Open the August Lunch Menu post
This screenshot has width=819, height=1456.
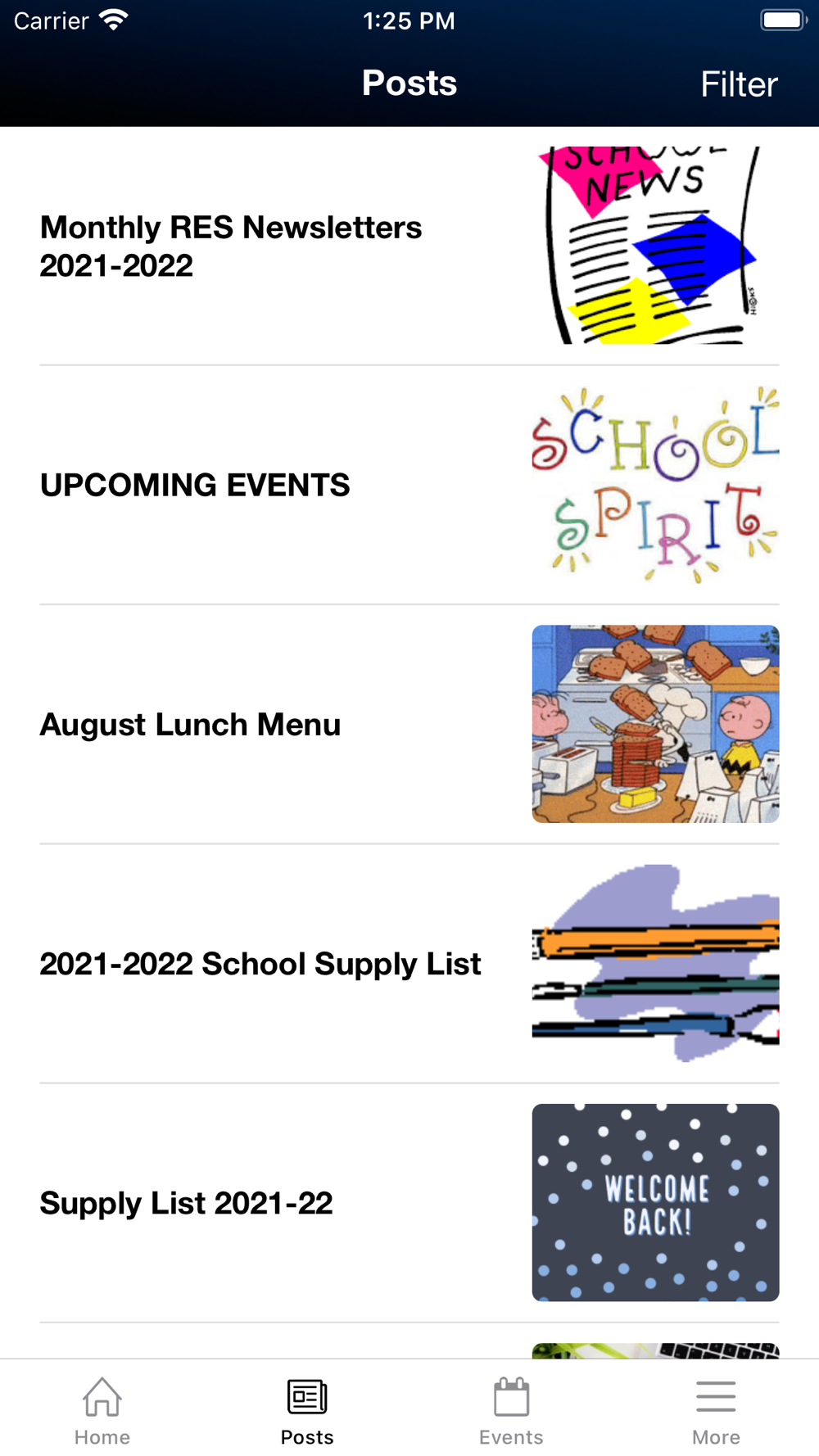coord(190,725)
